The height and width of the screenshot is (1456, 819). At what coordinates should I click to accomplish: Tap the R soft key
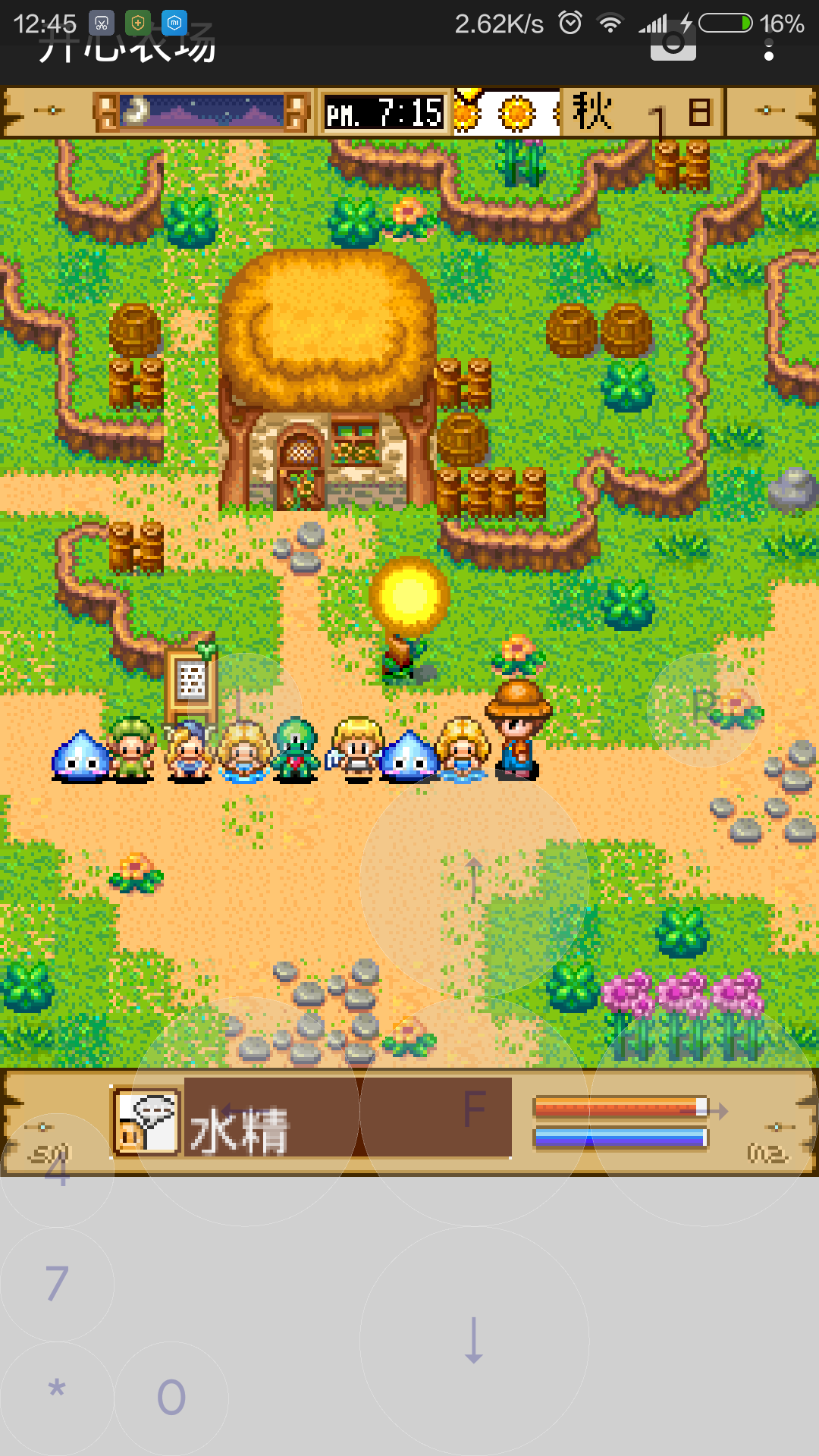(x=704, y=709)
